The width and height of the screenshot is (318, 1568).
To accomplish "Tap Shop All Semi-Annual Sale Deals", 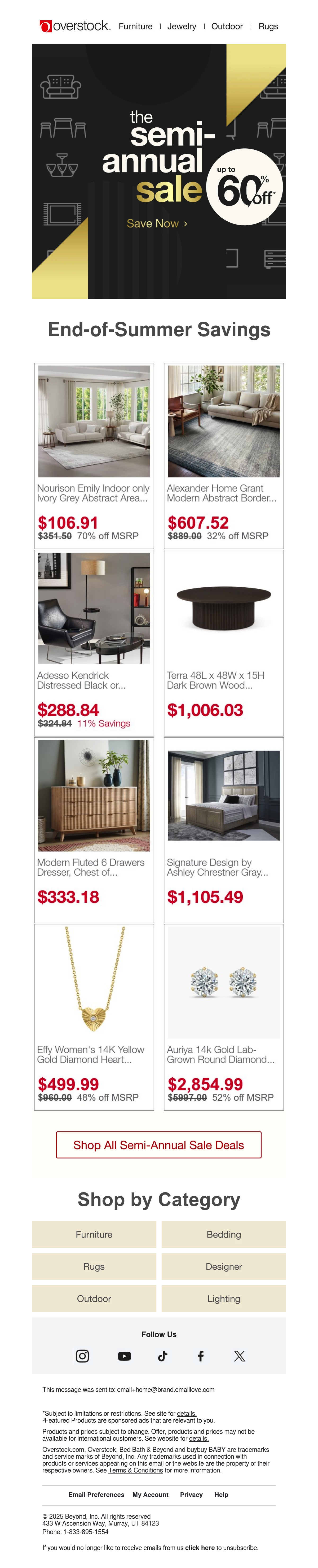I will 159,1145.
